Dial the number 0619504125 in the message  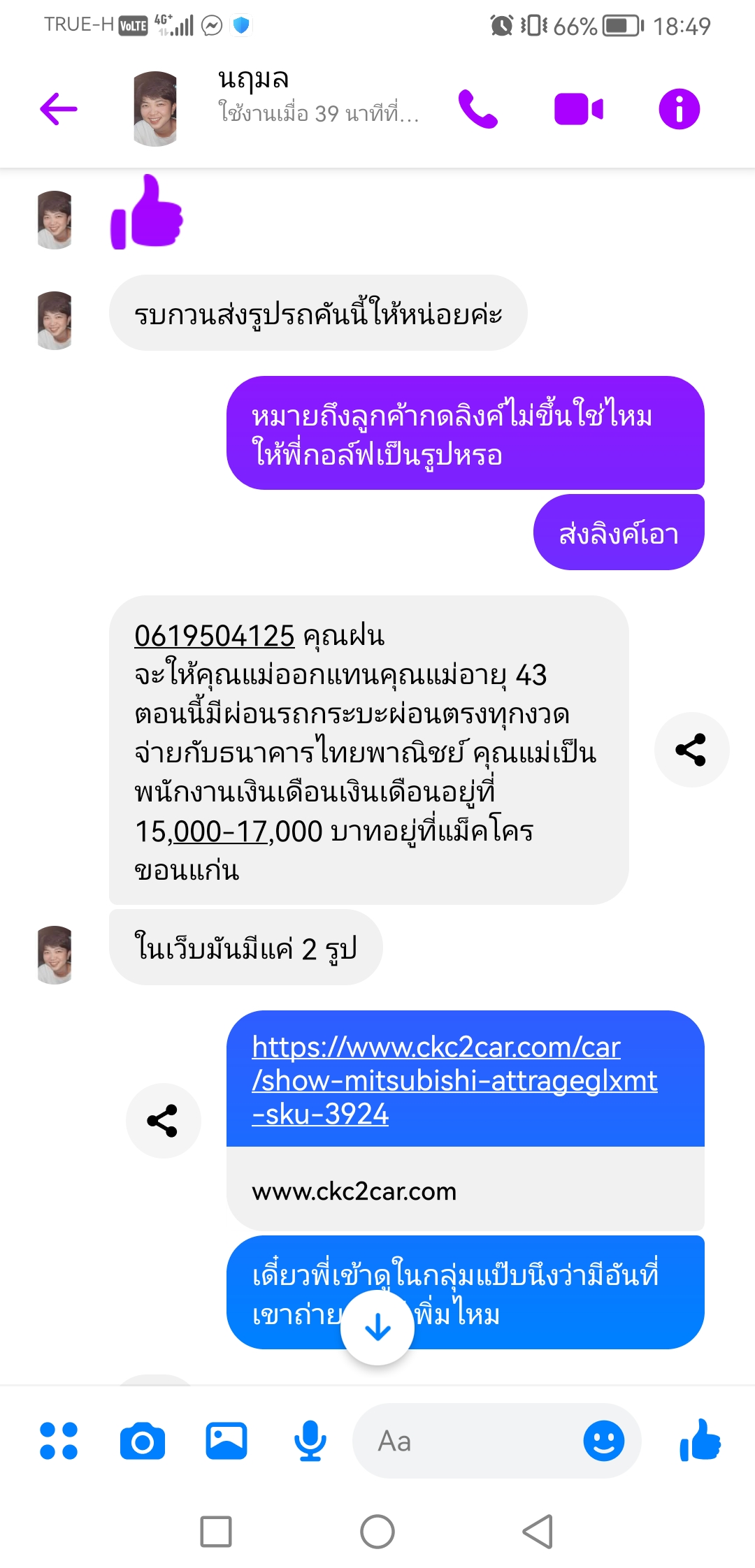215,637
